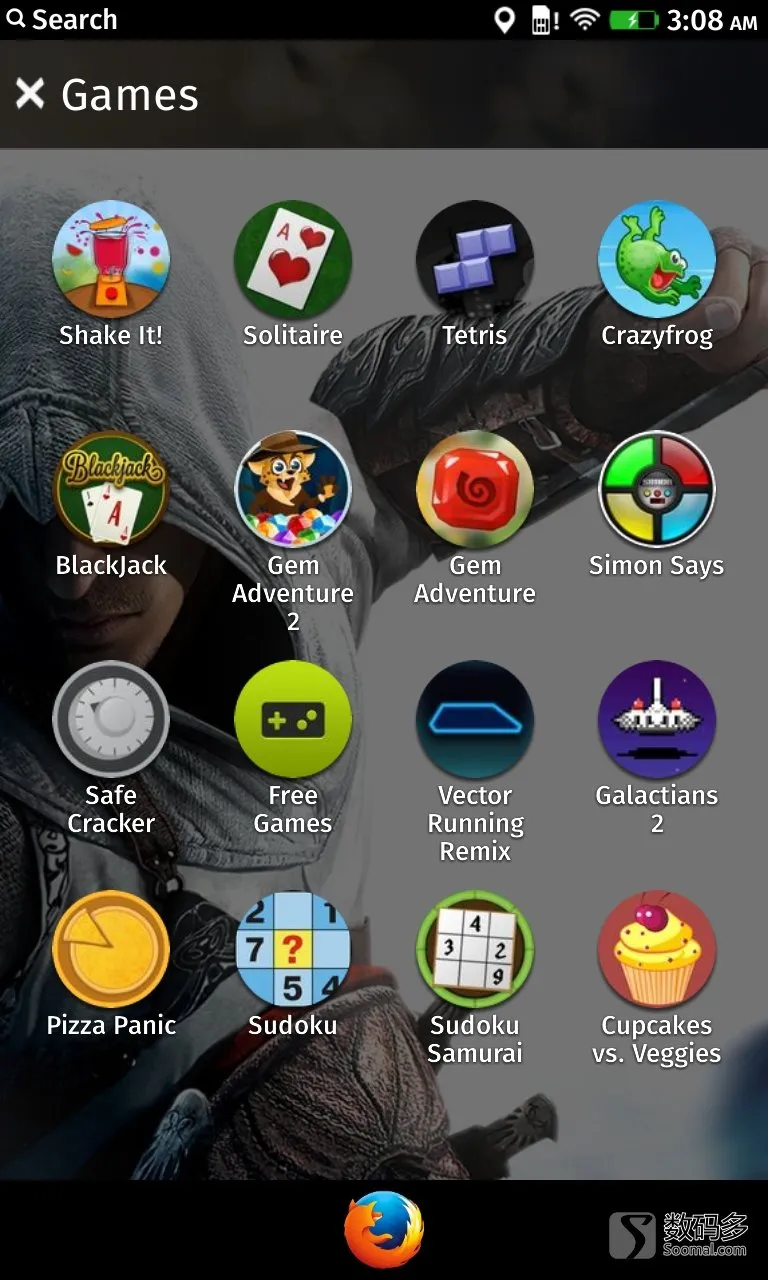Launch BlackJack
This screenshot has height=1280, width=768.
(x=111, y=490)
